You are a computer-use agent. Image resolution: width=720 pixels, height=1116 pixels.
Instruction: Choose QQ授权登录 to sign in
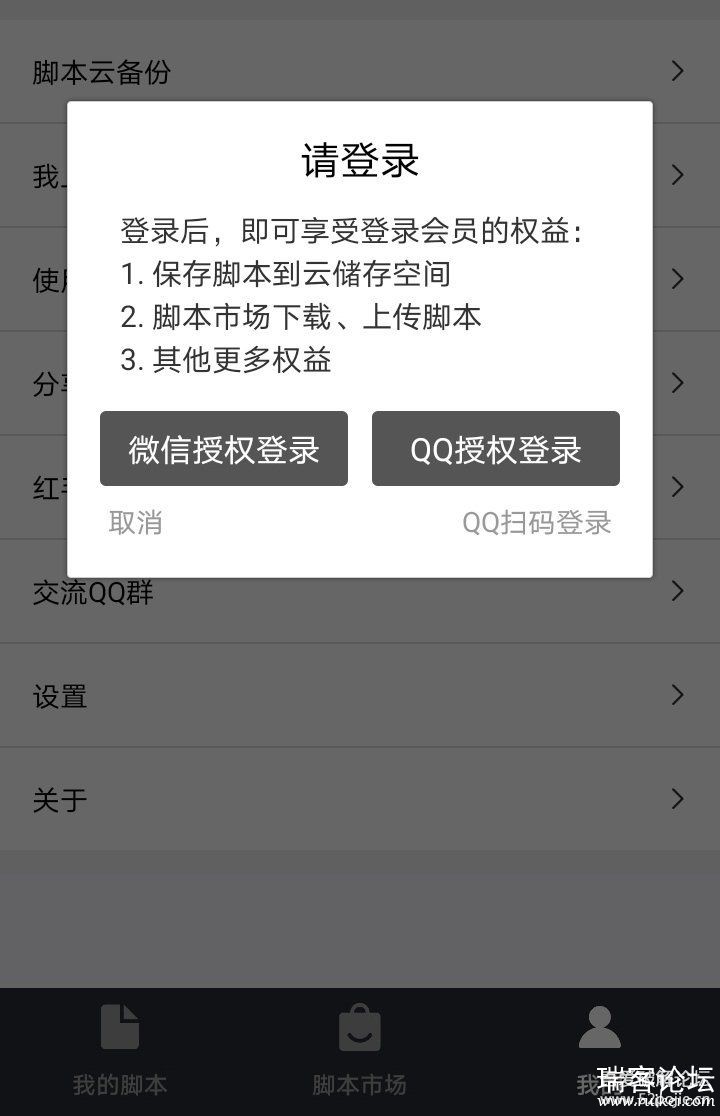[496, 449]
